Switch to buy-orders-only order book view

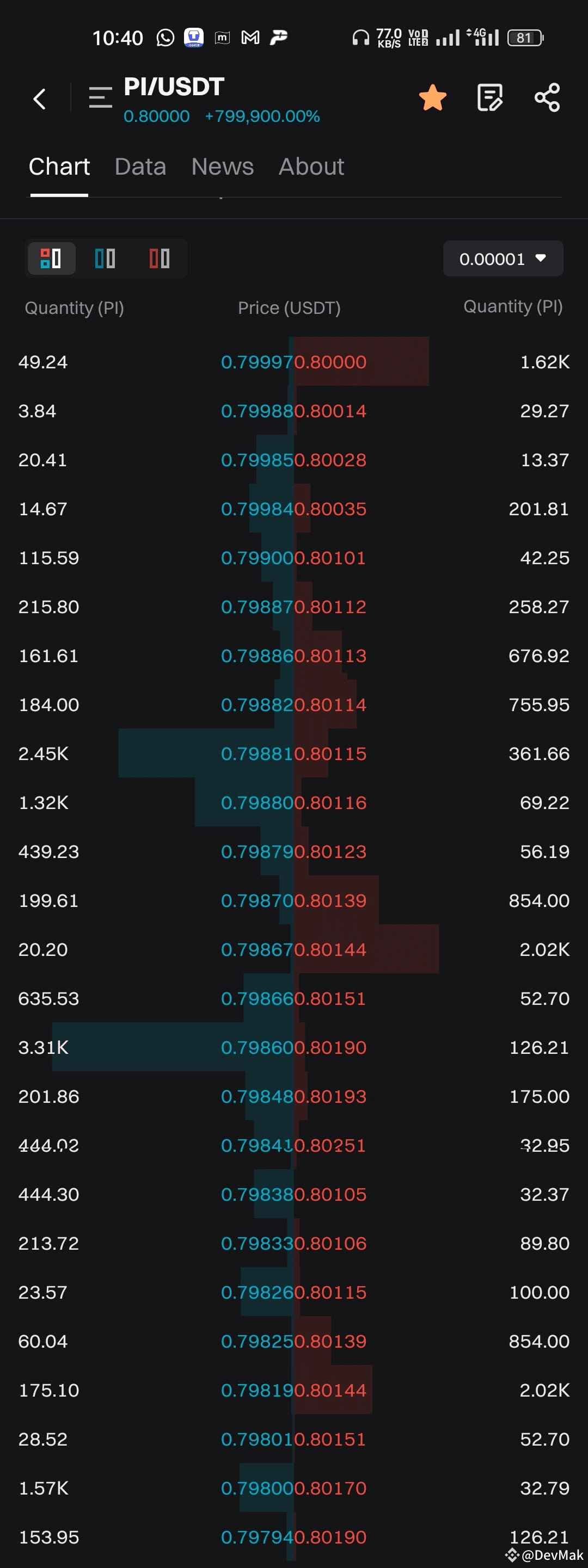pos(105,258)
